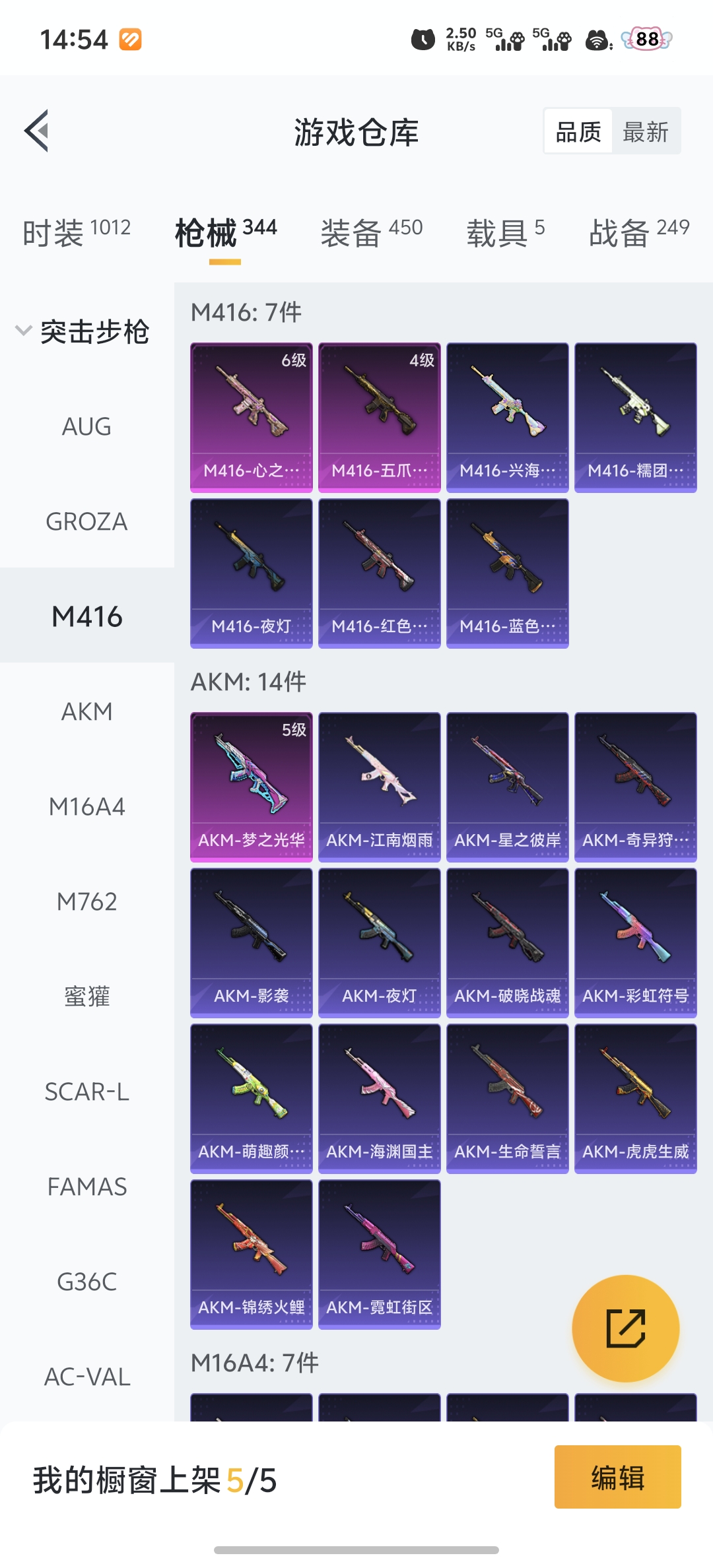
Task: Open the 战备 tab
Action: [638, 232]
